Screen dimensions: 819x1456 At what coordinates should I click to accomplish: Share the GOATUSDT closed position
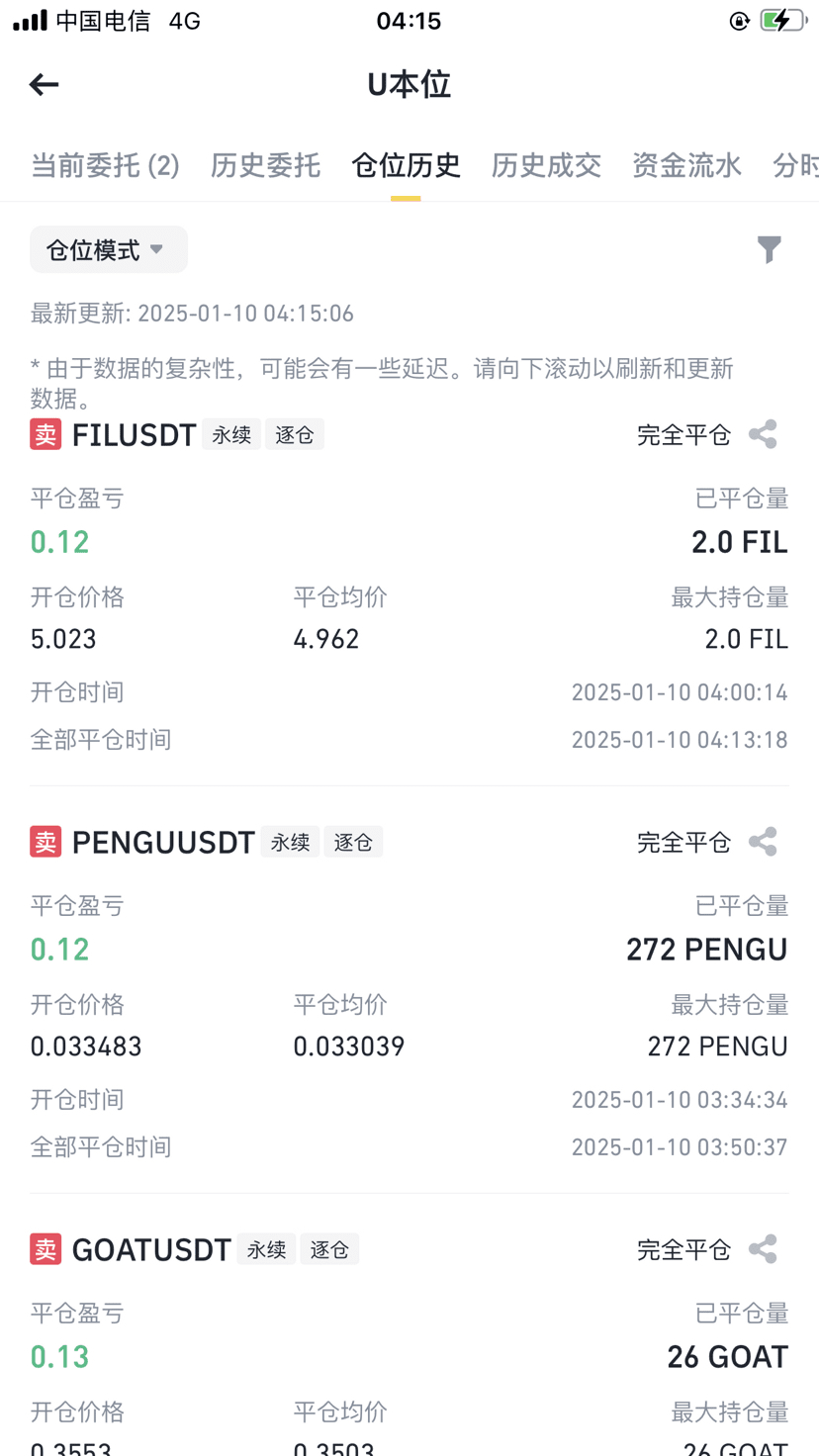tap(763, 1249)
